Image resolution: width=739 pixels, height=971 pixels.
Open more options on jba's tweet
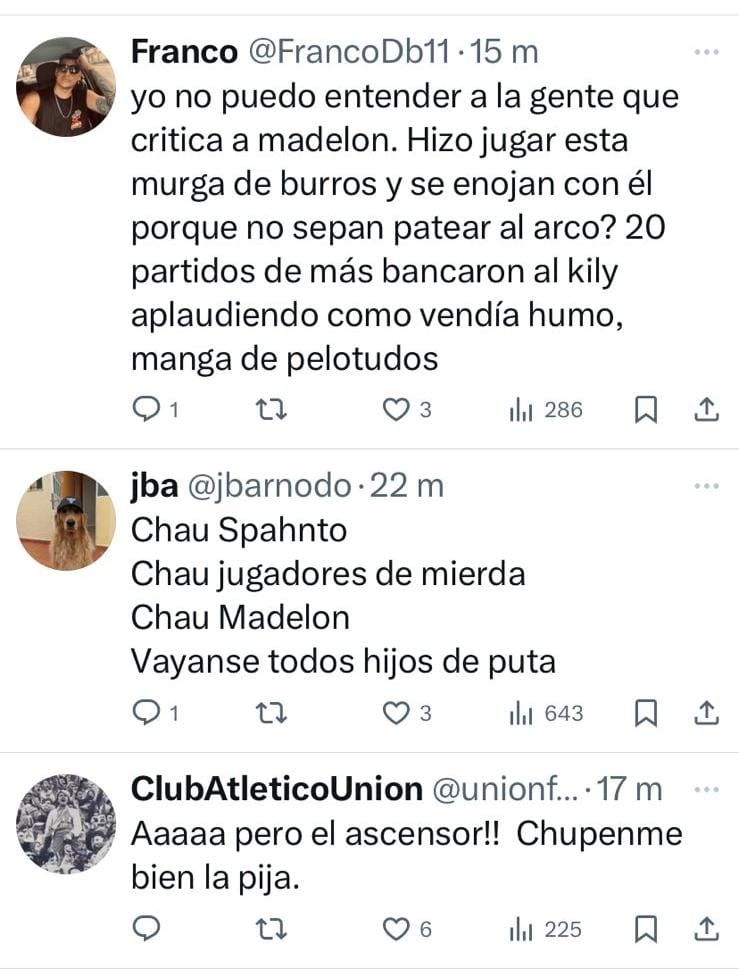(x=706, y=486)
